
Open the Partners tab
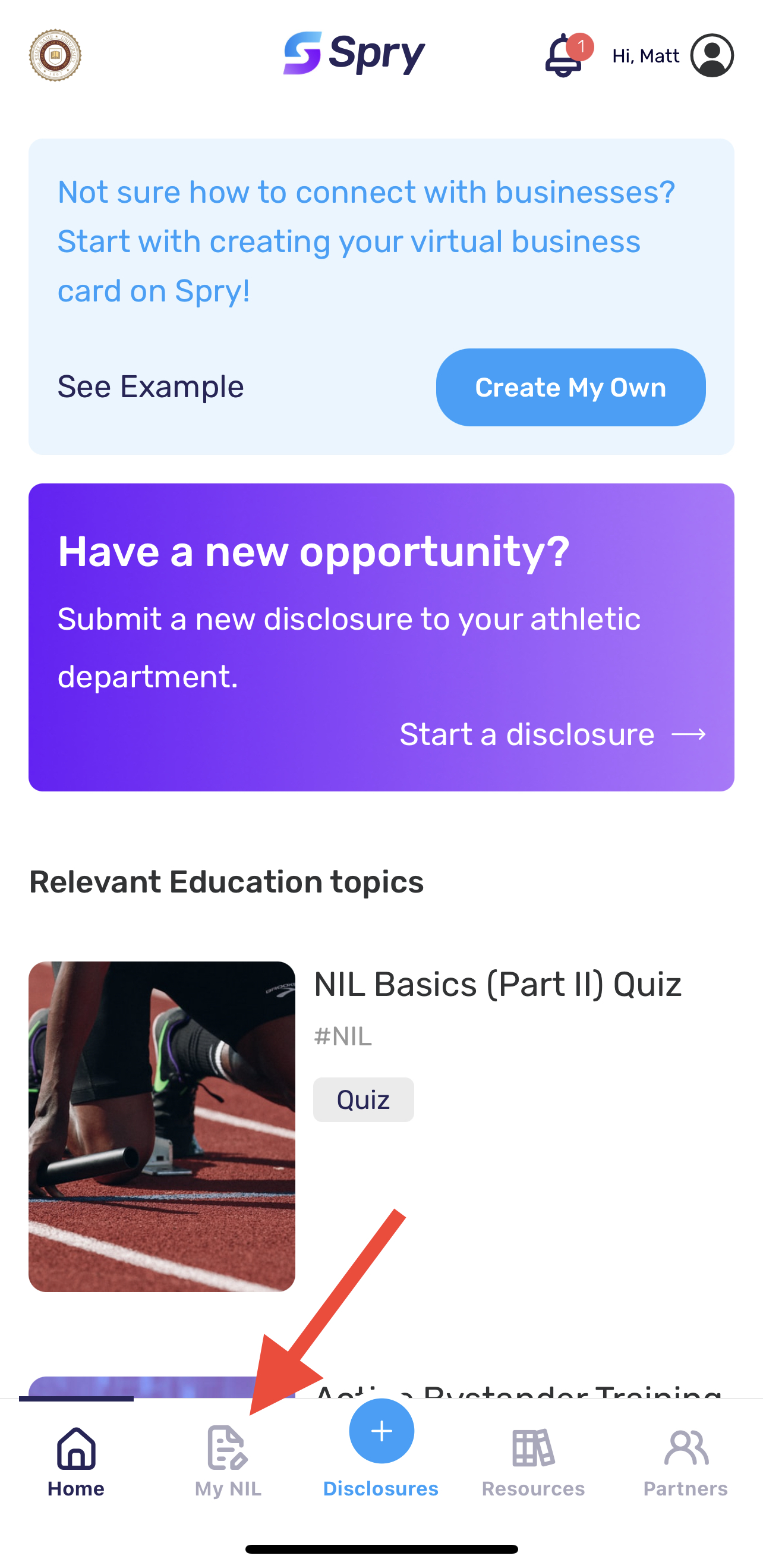pyautogui.click(x=686, y=1461)
